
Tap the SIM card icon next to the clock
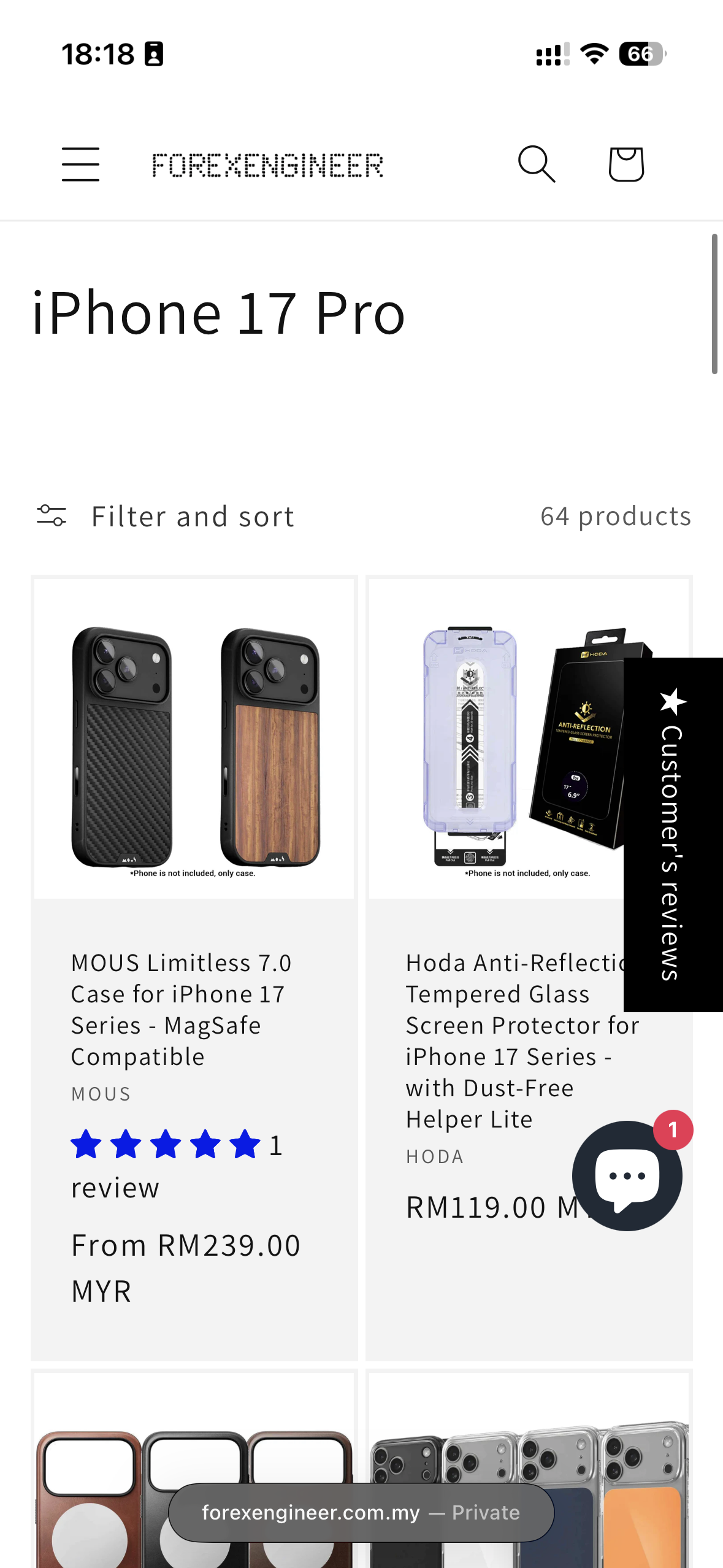153,53
